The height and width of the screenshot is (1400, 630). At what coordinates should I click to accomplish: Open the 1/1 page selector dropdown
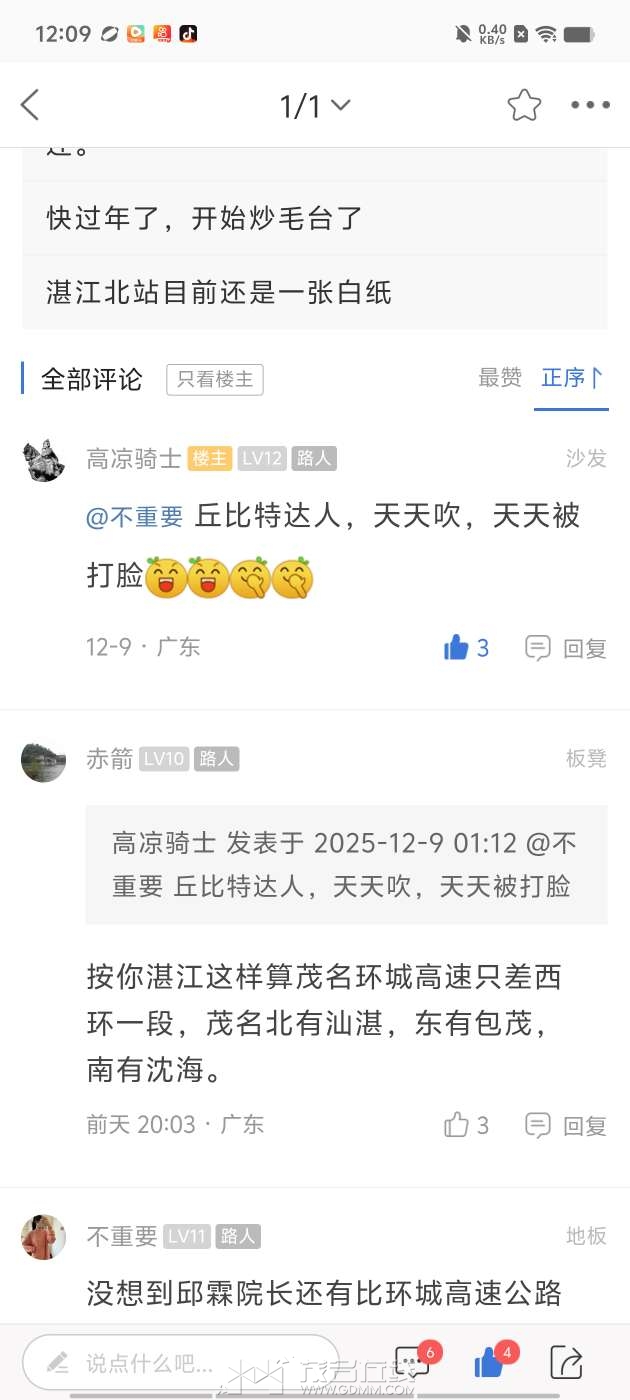[314, 105]
